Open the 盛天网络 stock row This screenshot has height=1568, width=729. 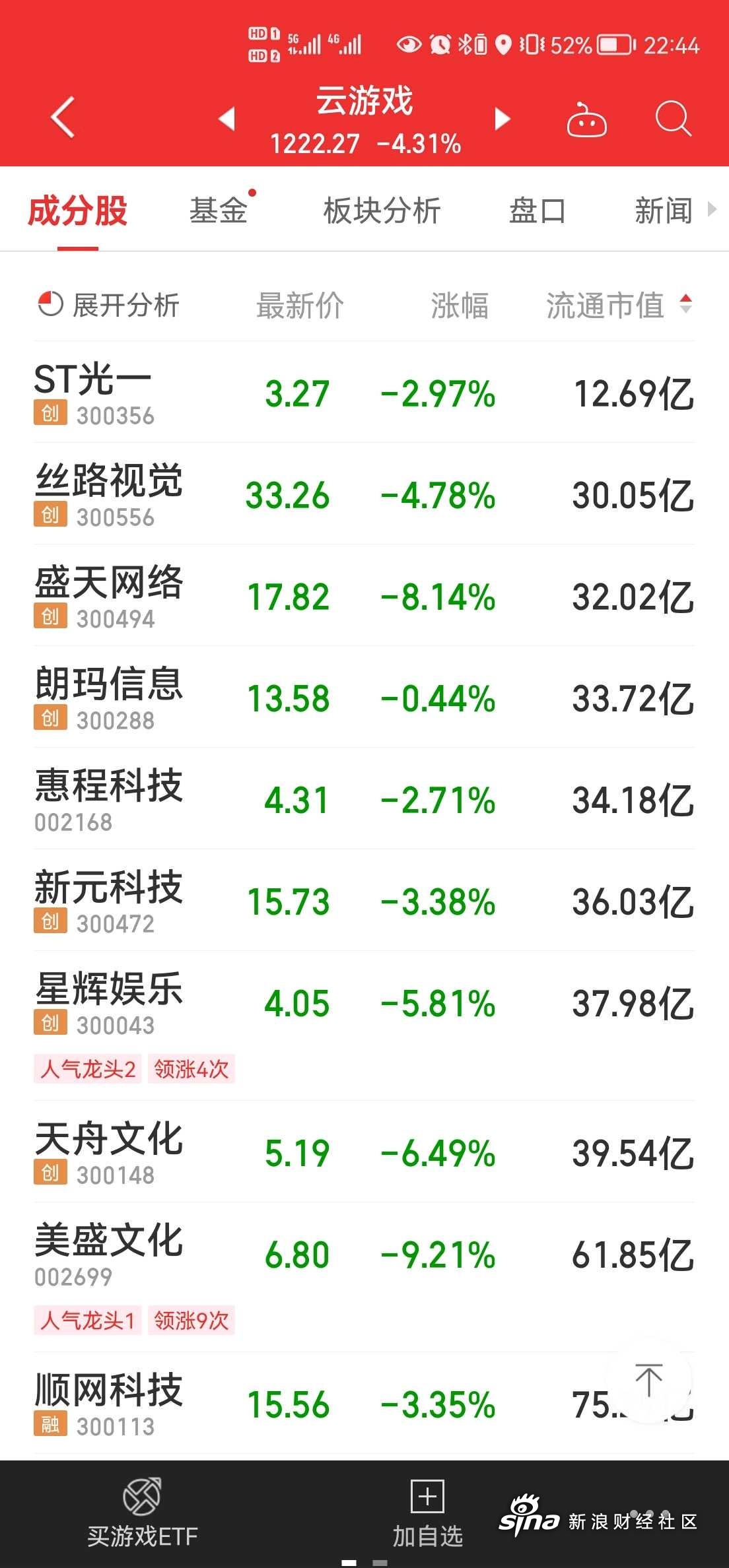[x=364, y=596]
